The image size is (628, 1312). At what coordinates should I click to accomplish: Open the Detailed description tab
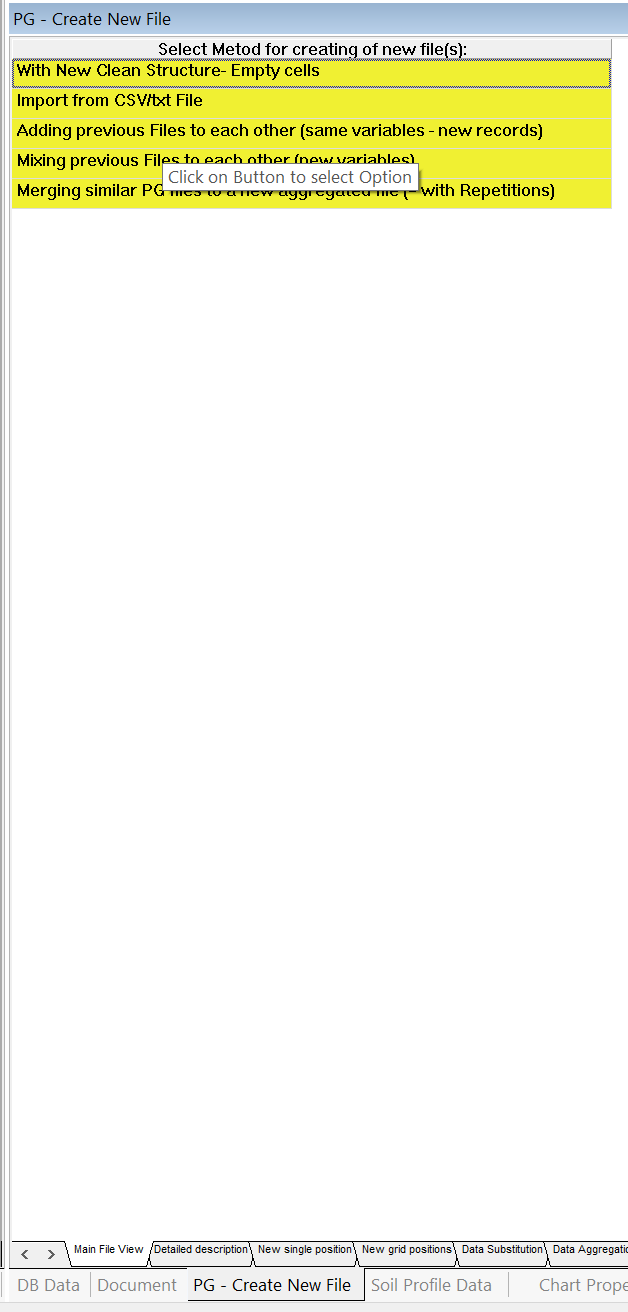[x=201, y=1250]
